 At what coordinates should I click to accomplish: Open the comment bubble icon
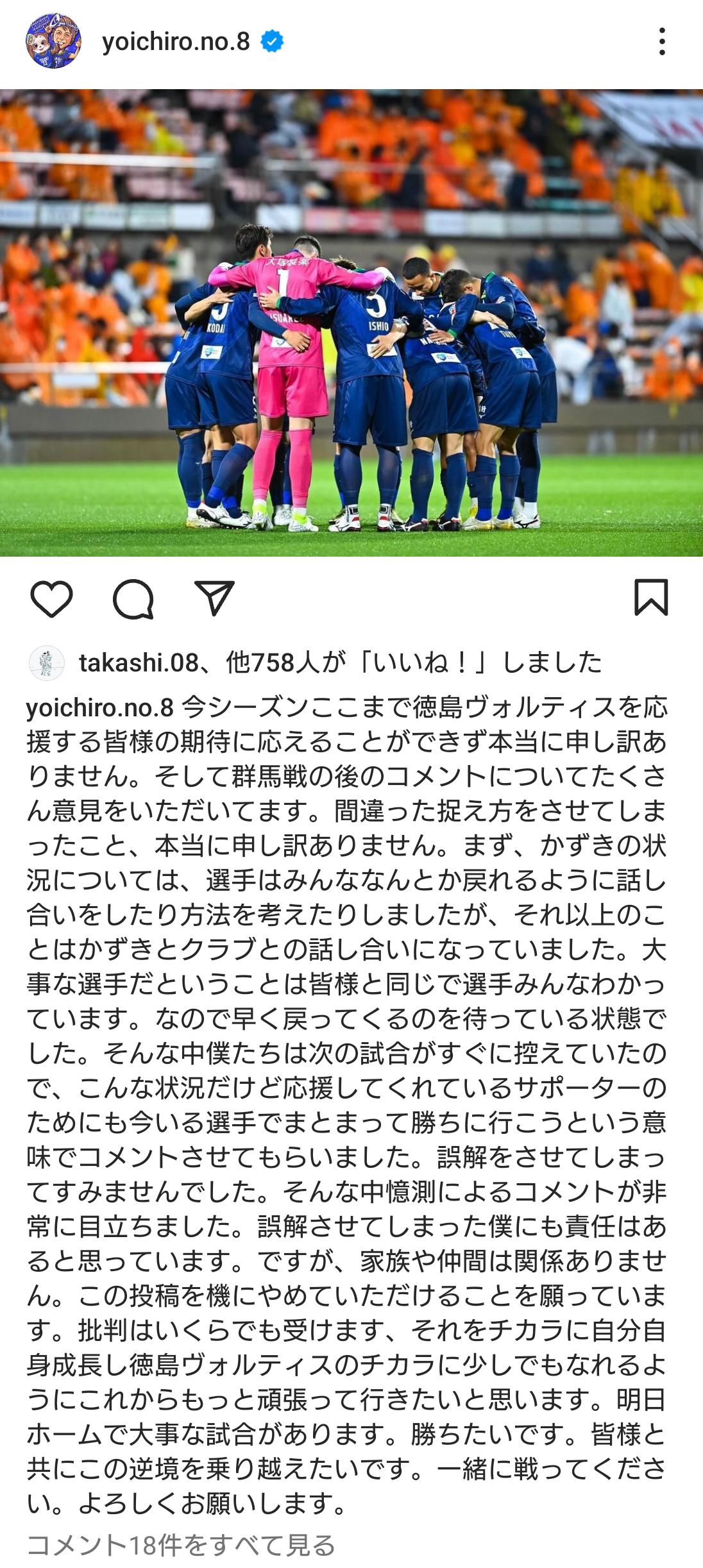tap(133, 599)
